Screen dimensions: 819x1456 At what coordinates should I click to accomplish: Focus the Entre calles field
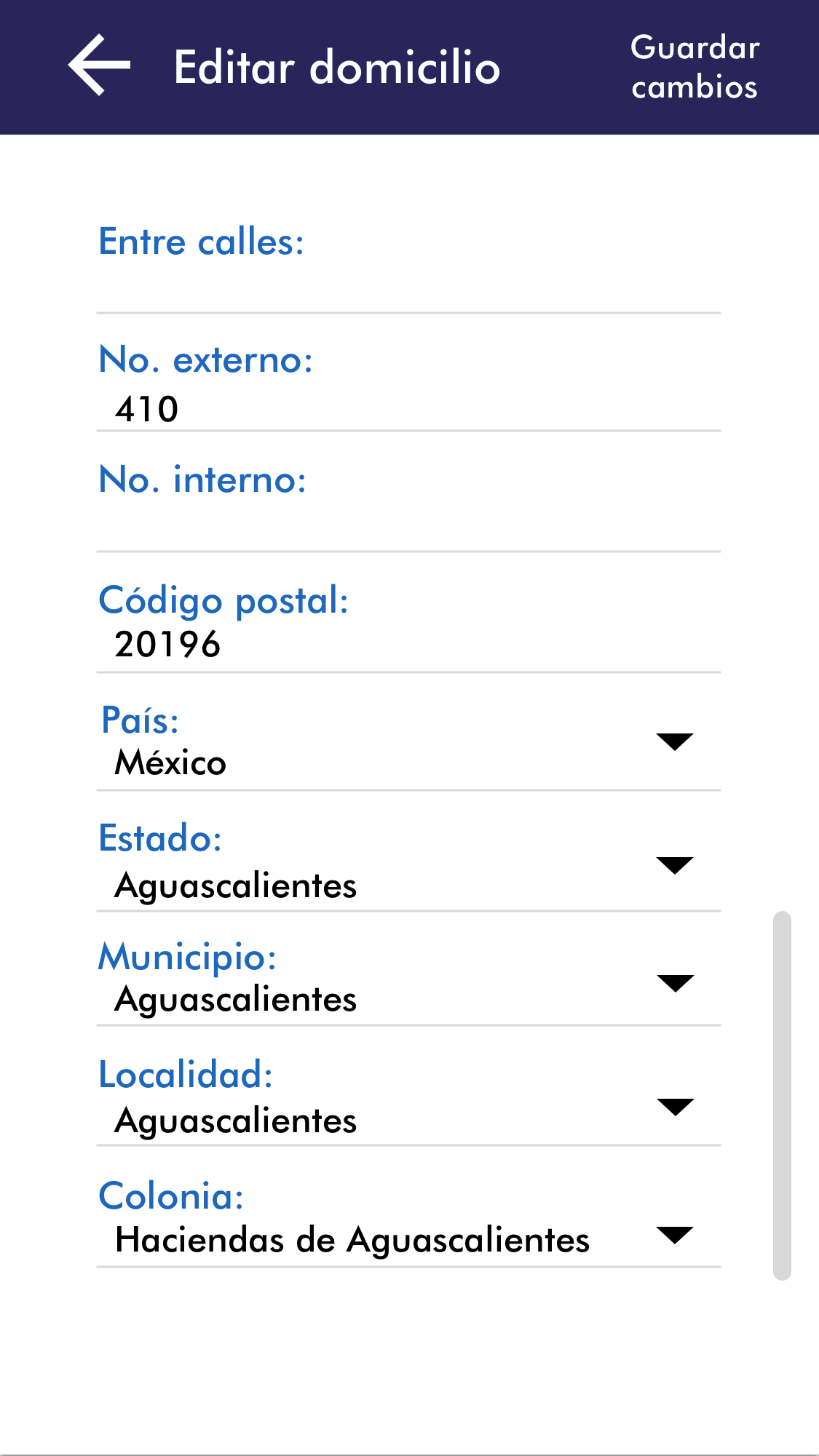point(408,288)
